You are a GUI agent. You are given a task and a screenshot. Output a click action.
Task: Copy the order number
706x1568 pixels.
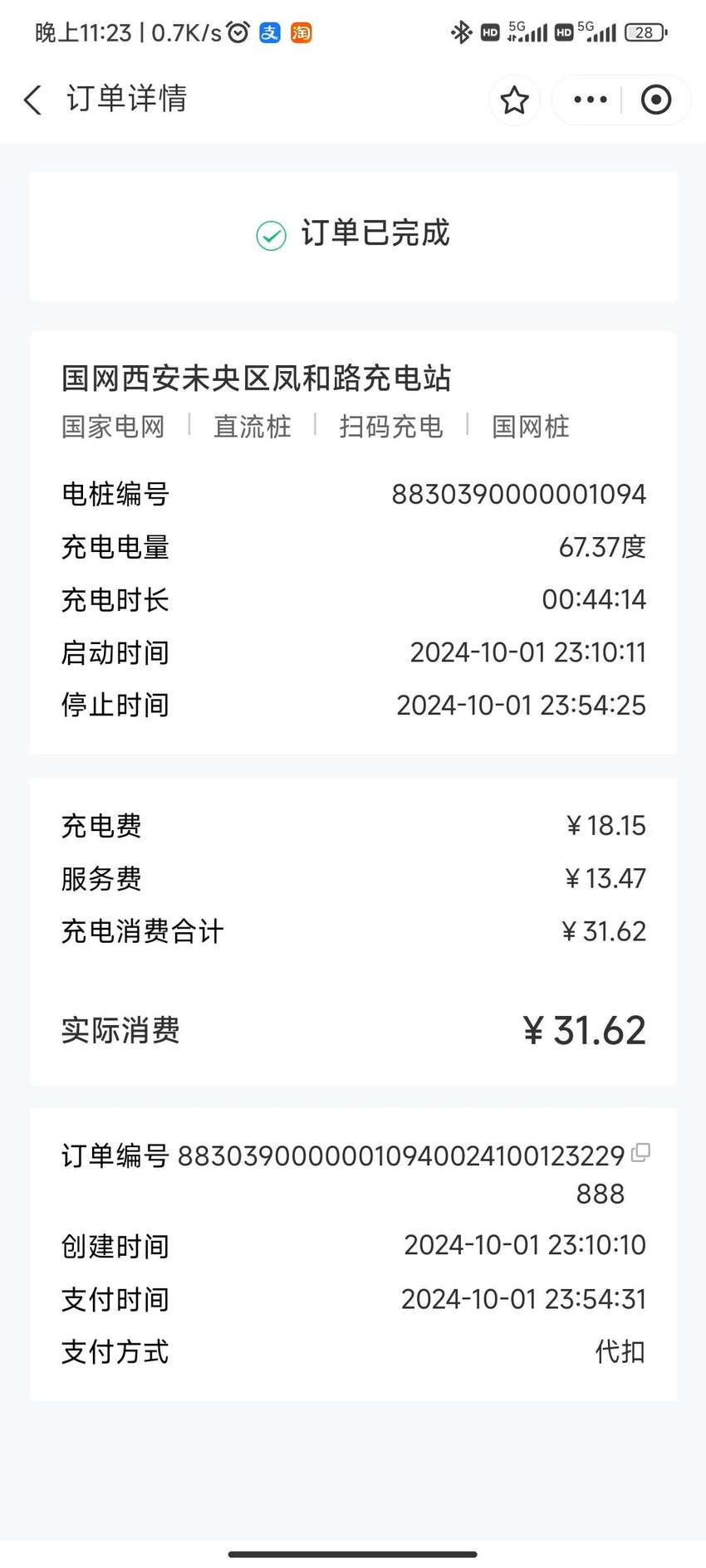click(640, 1152)
